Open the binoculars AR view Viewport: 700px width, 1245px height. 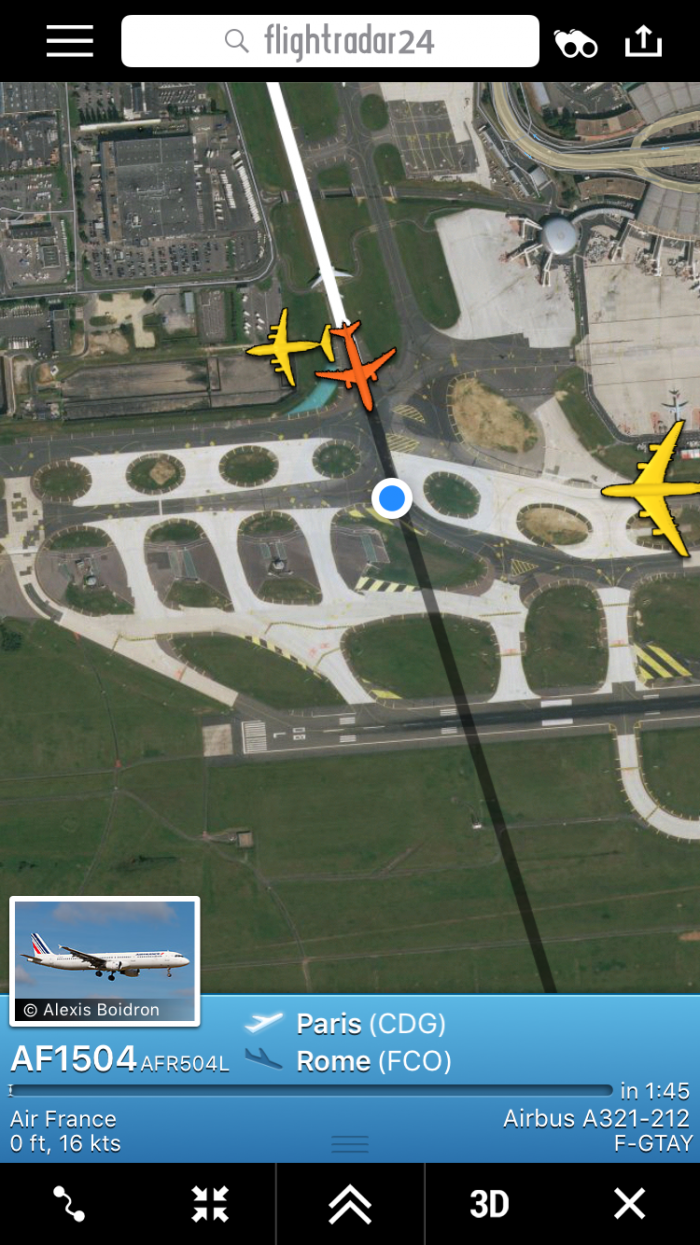[x=576, y=43]
